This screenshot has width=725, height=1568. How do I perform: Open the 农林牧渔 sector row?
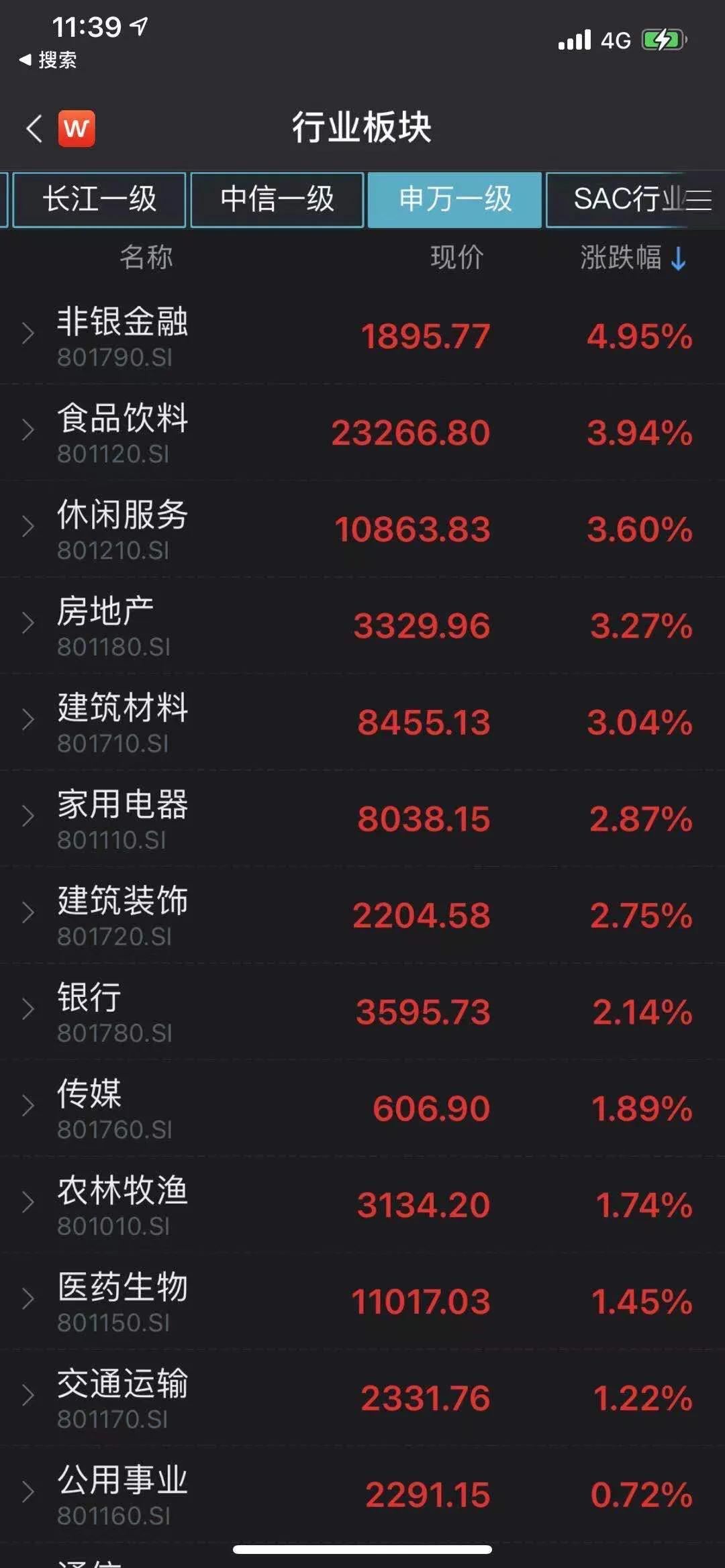click(x=362, y=1205)
